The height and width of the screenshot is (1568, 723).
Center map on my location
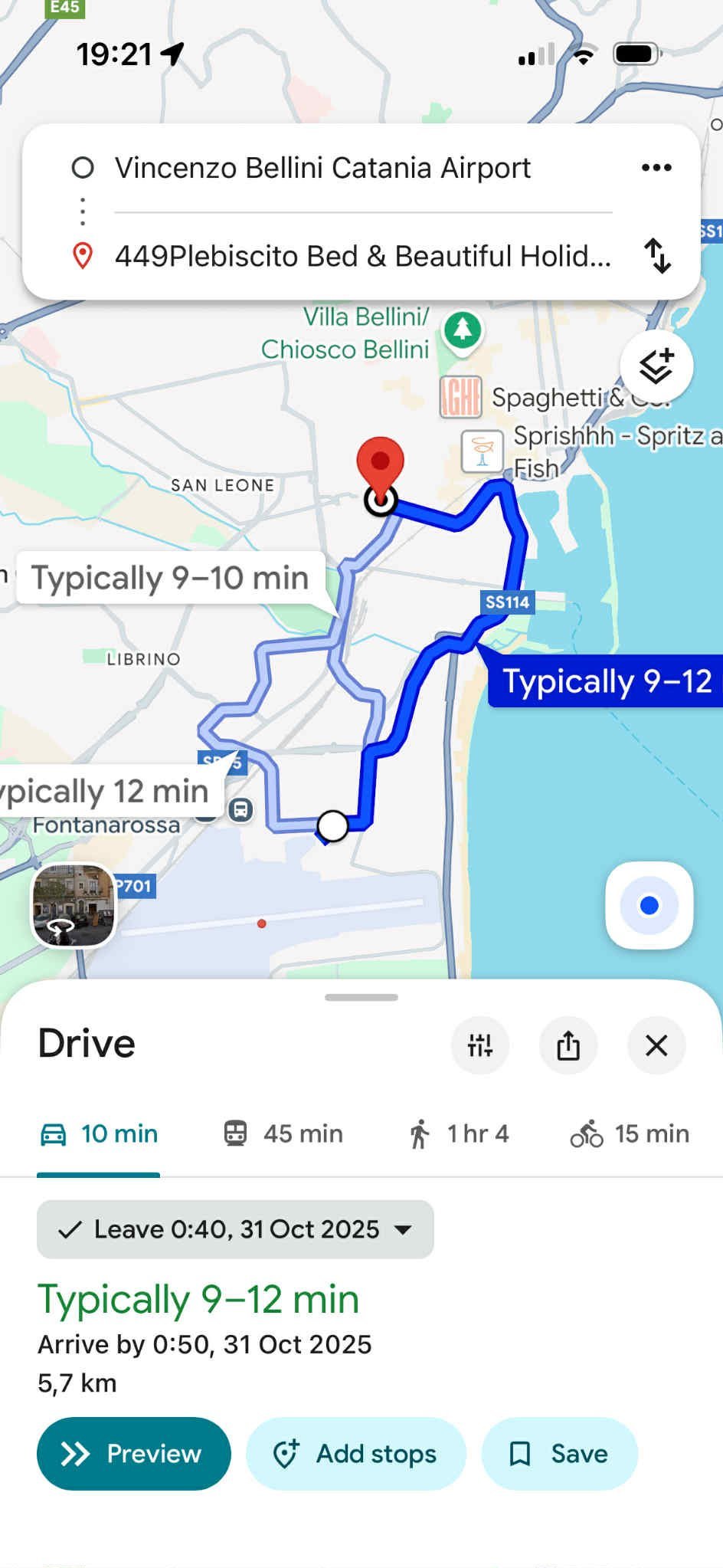pos(649,906)
